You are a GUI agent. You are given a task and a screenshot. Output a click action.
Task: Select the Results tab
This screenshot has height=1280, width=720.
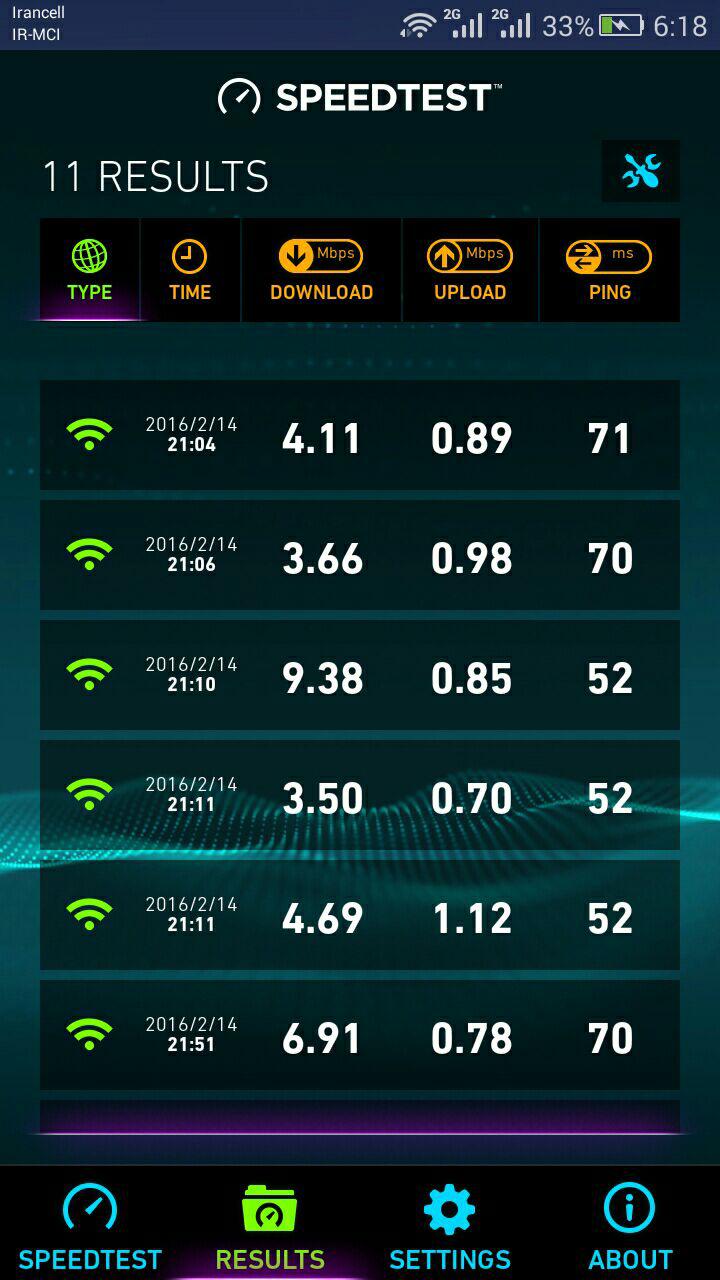click(x=270, y=1225)
